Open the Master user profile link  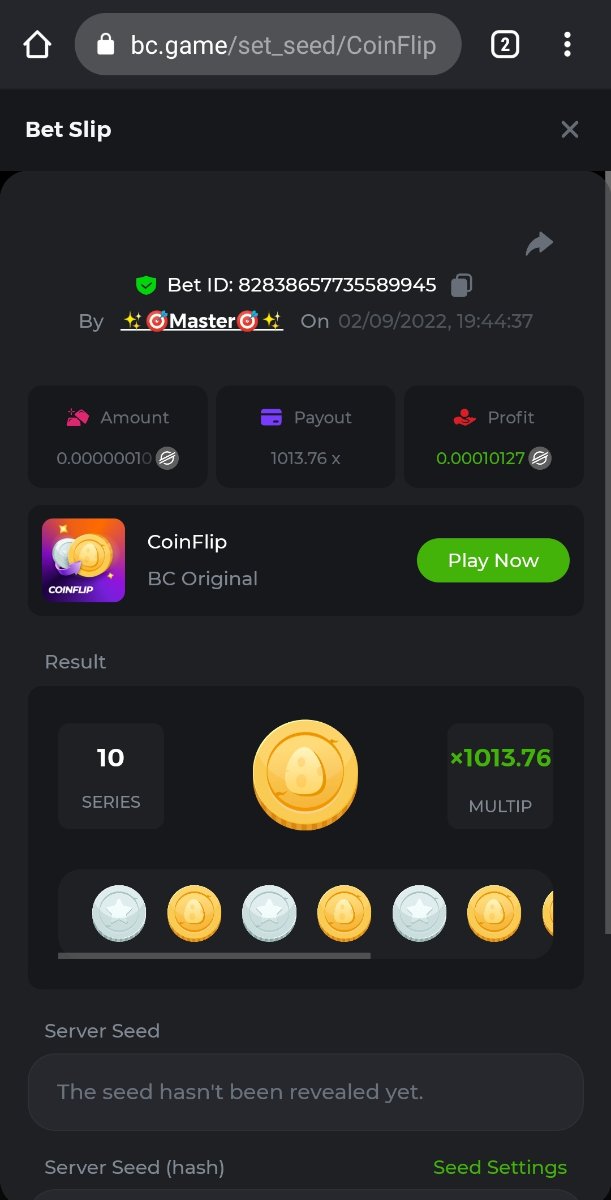pyautogui.click(x=202, y=321)
